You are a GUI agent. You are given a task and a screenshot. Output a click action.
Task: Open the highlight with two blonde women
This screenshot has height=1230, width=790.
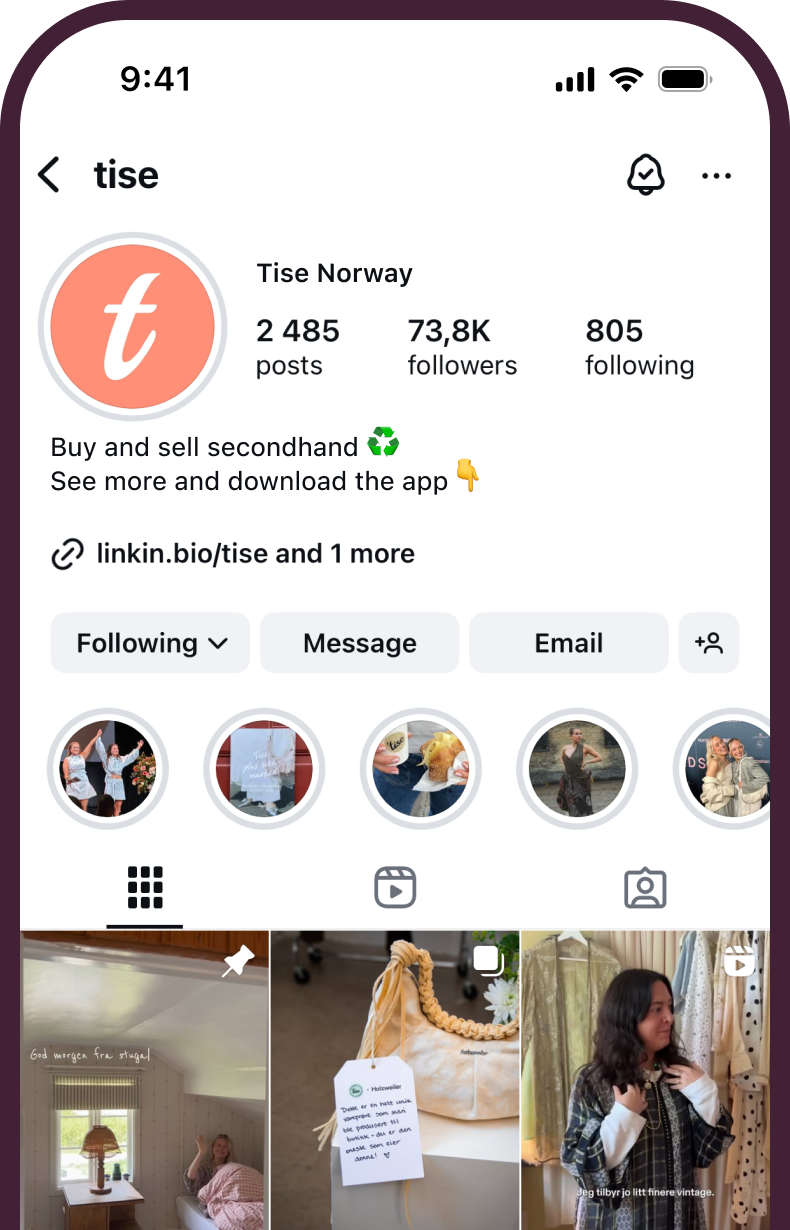click(728, 769)
